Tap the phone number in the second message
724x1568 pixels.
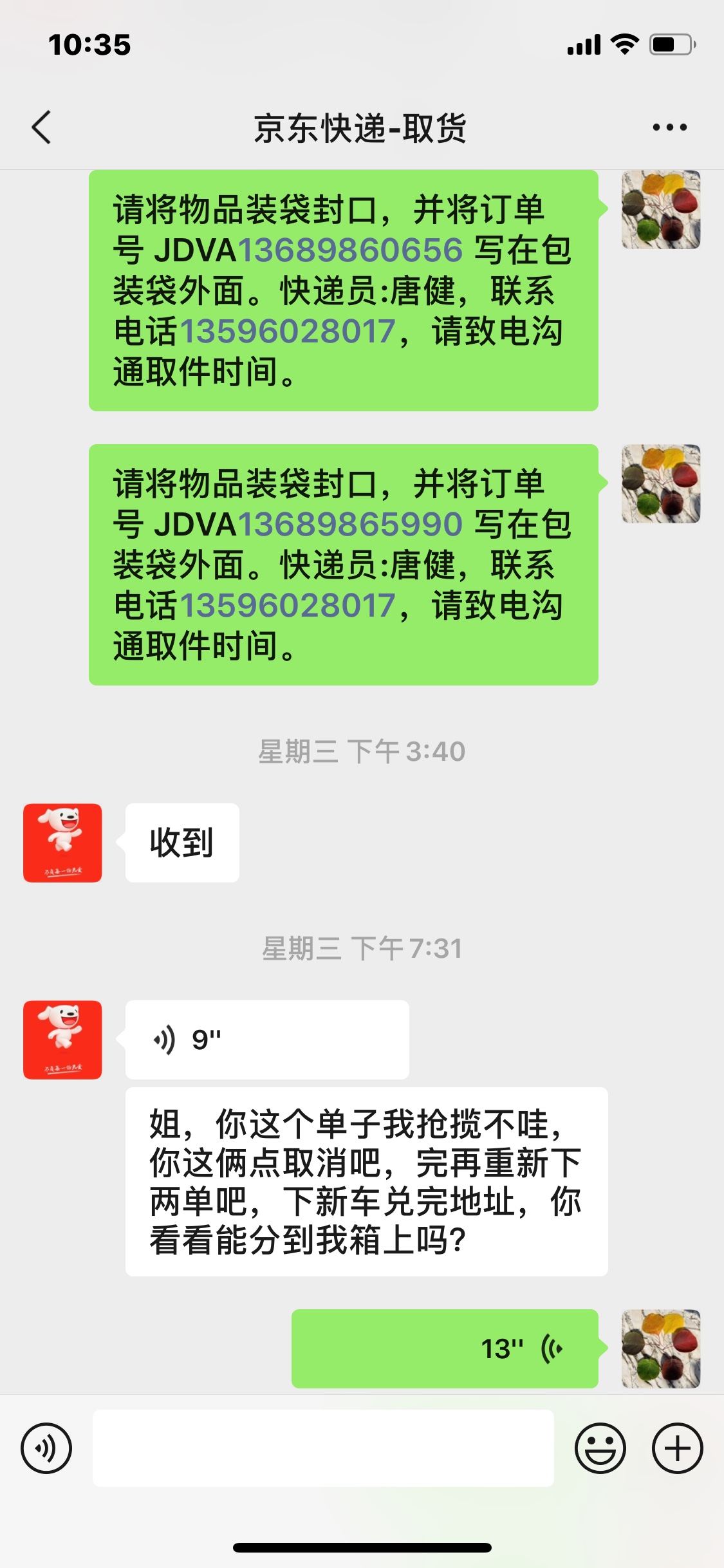(288, 606)
